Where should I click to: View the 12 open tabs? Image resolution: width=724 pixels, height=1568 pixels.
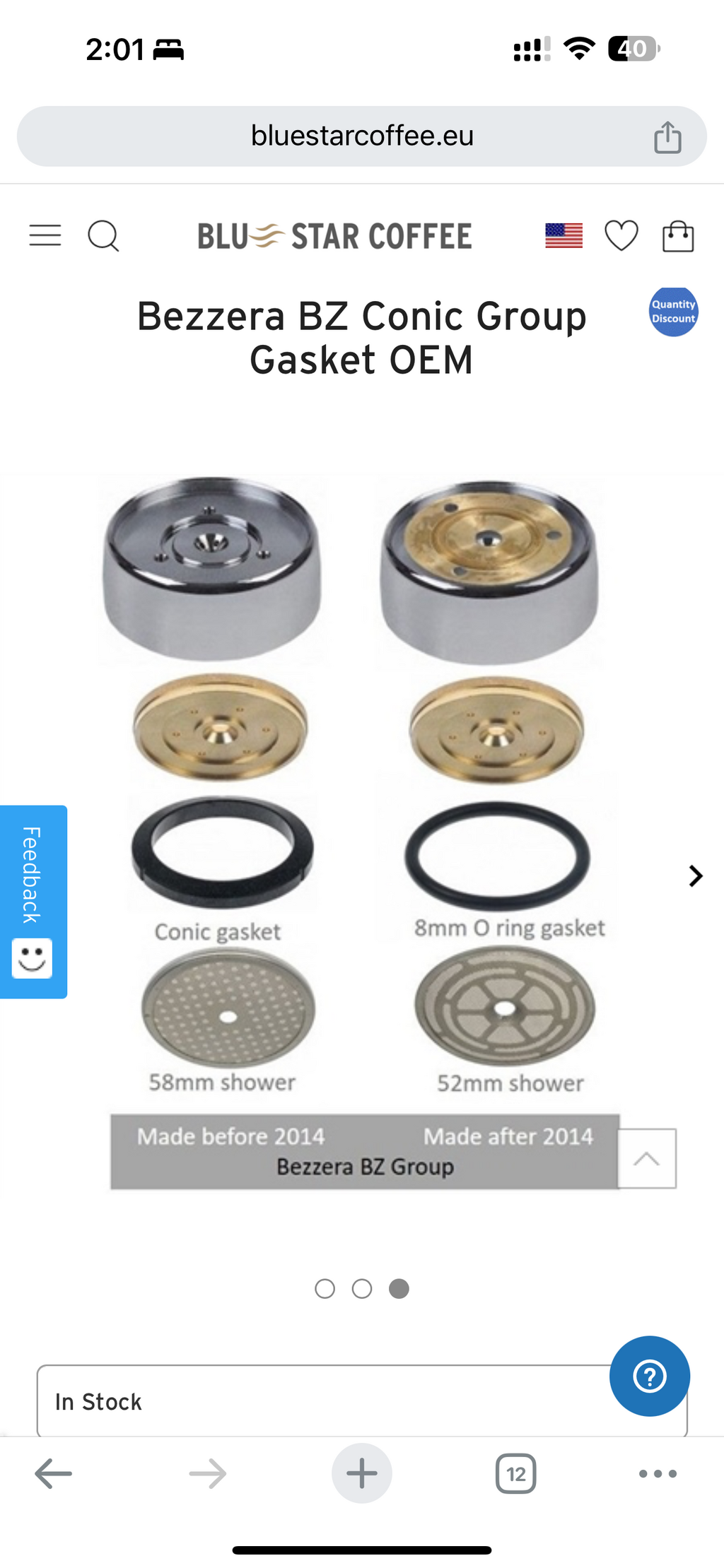pyautogui.click(x=516, y=1473)
